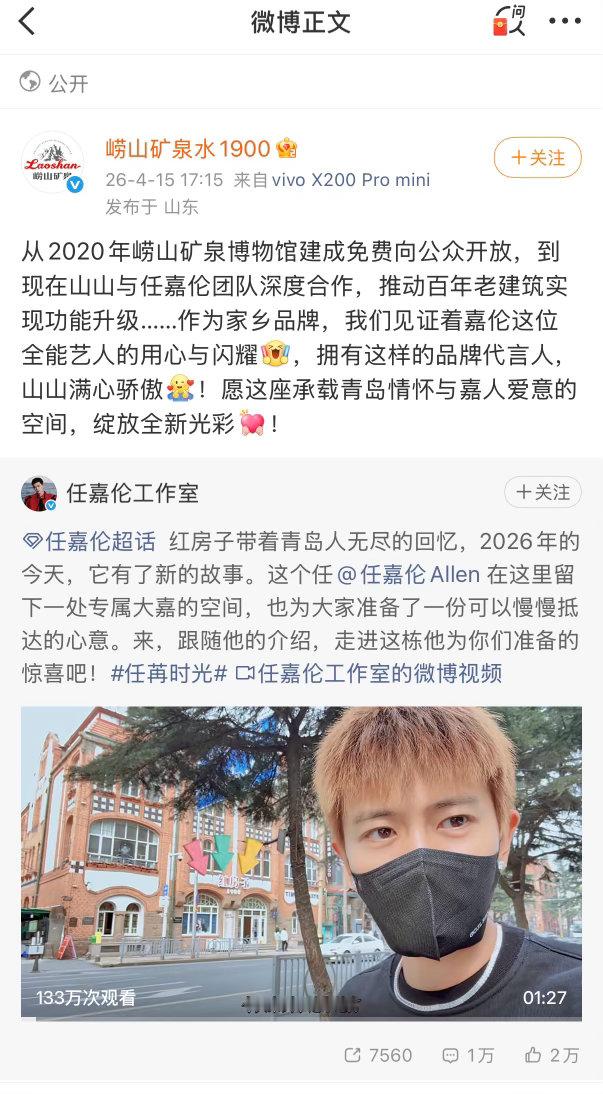This screenshot has width=603, height=1094.
Task: Play the 01:27 video thumbnail
Action: point(301,861)
